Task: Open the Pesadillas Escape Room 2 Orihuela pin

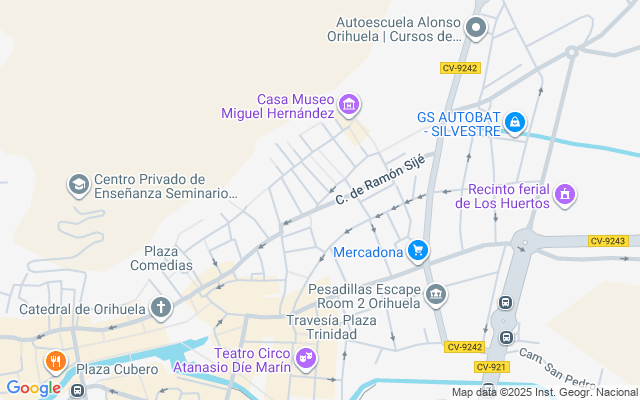Action: coord(436,294)
